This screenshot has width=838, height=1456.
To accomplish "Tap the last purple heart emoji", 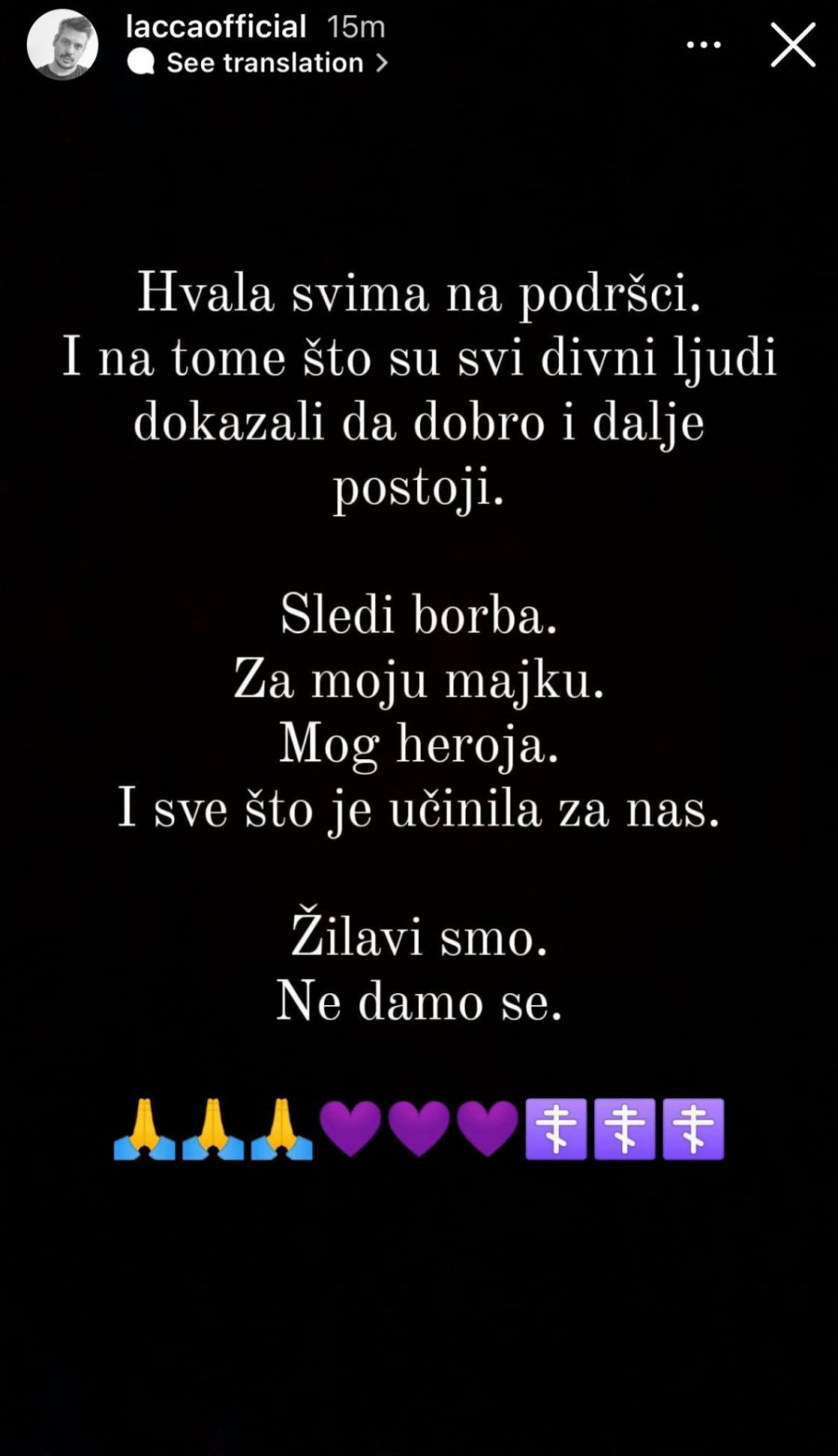I will point(487,1126).
